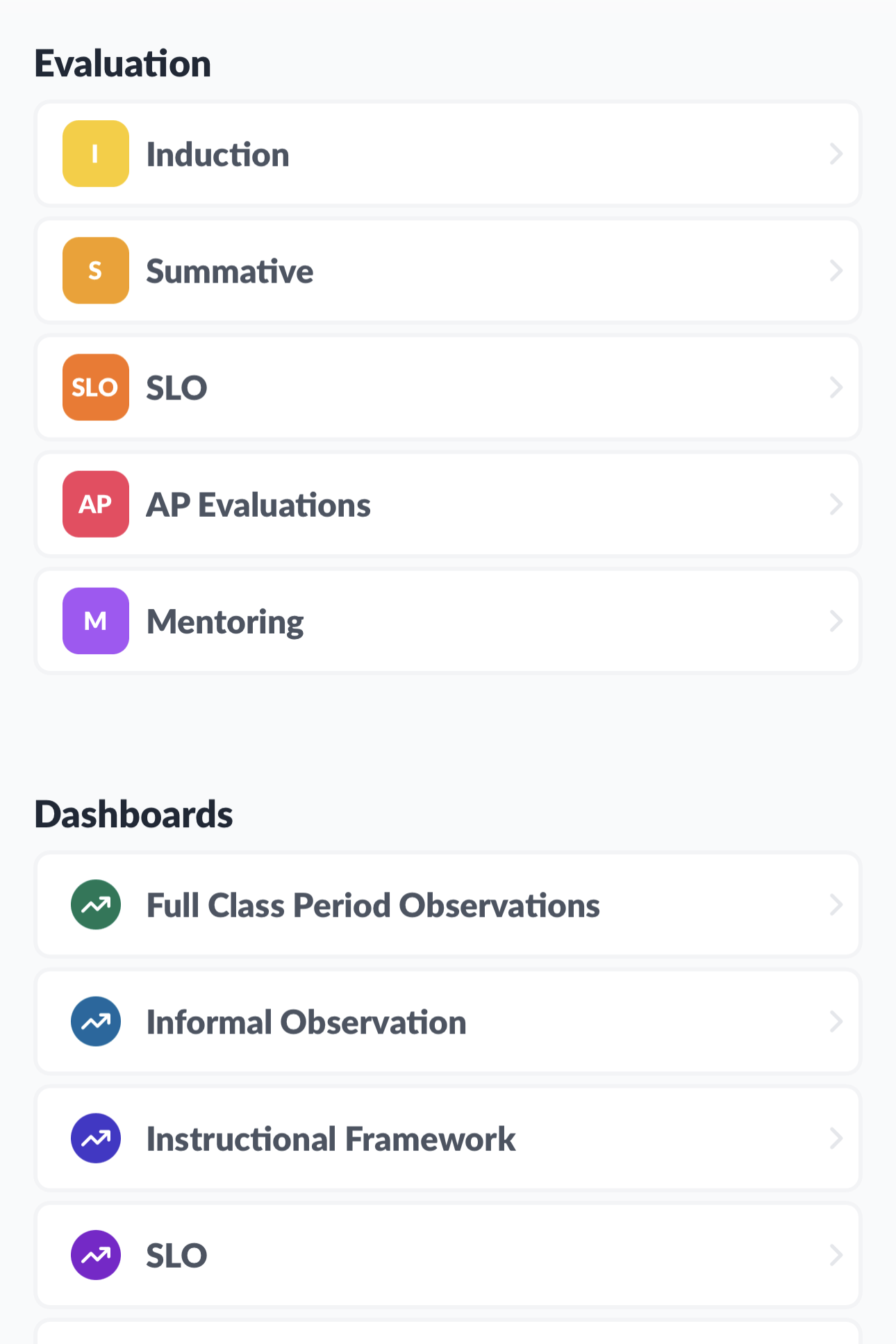Click the green Full Class Period Observations chart icon
The image size is (896, 1344).
95,904
